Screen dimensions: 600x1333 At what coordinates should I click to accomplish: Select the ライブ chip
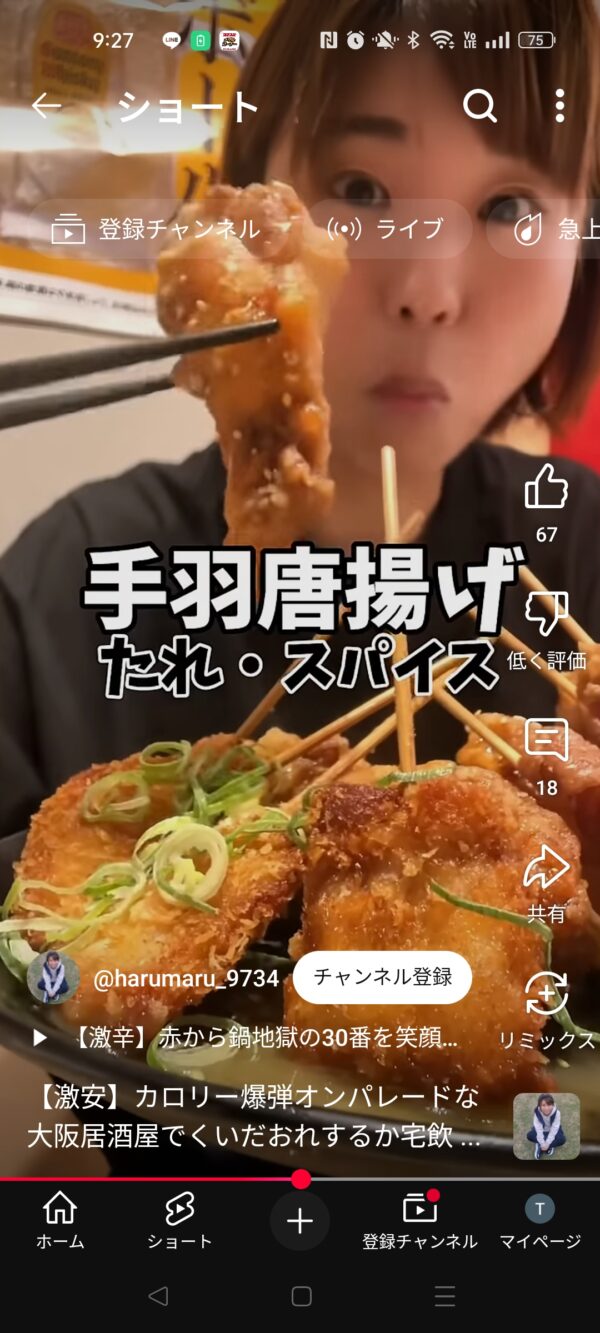pyautogui.click(x=385, y=229)
